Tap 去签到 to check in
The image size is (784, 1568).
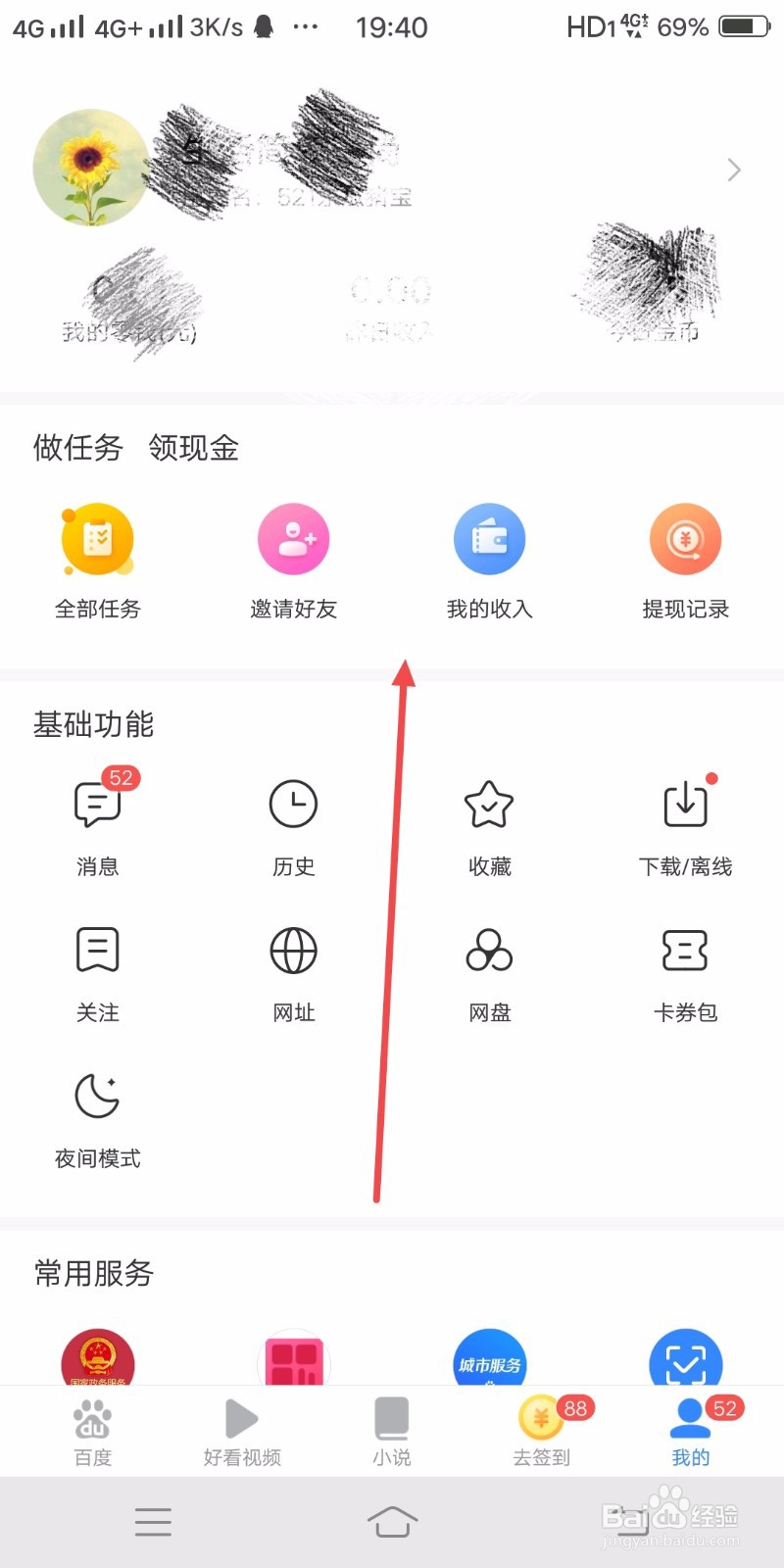[541, 1431]
